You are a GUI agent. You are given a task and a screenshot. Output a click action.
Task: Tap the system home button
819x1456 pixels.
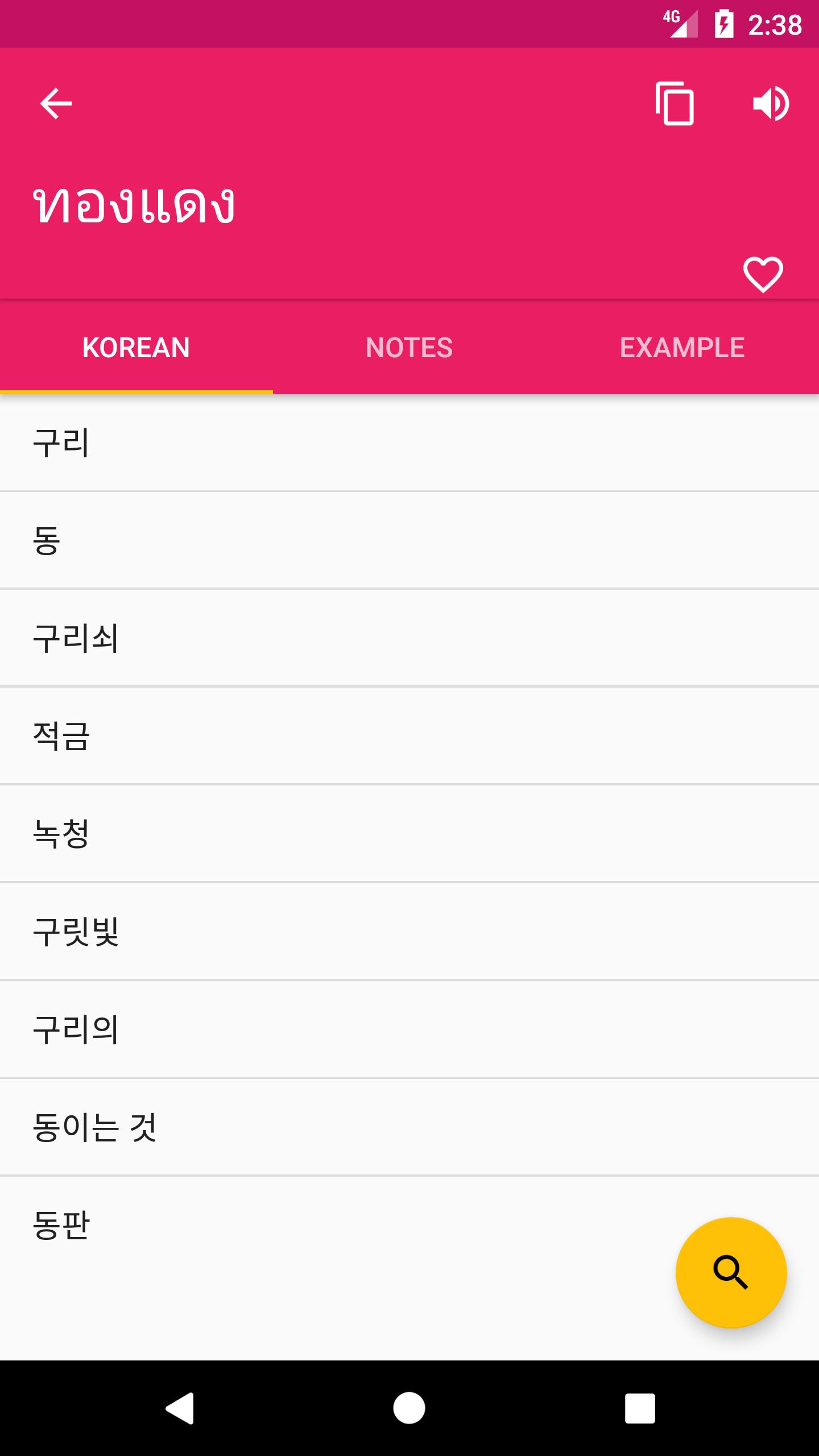[409, 1408]
